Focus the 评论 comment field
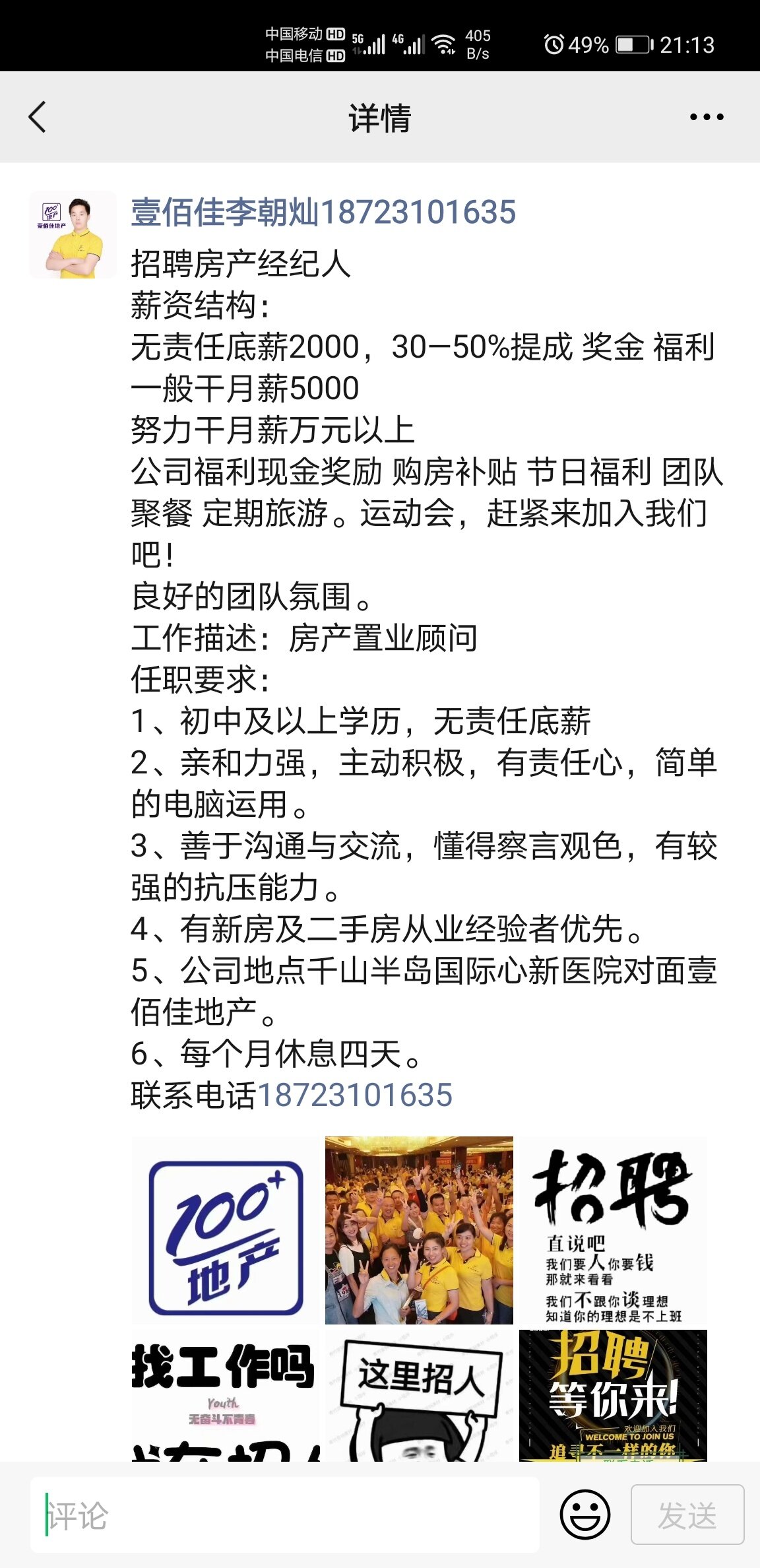Viewport: 760px width, 1568px height. click(284, 1515)
